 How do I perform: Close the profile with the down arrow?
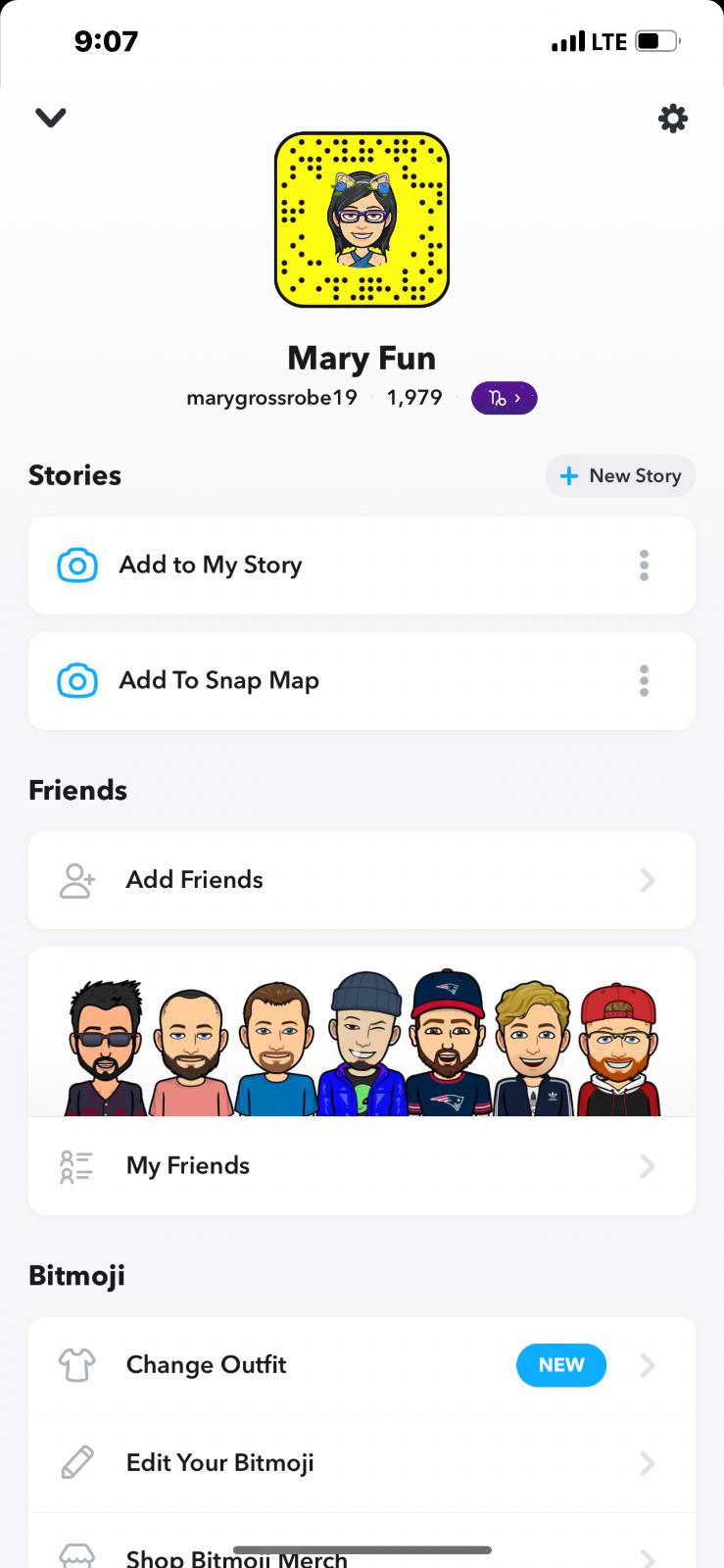[51, 118]
